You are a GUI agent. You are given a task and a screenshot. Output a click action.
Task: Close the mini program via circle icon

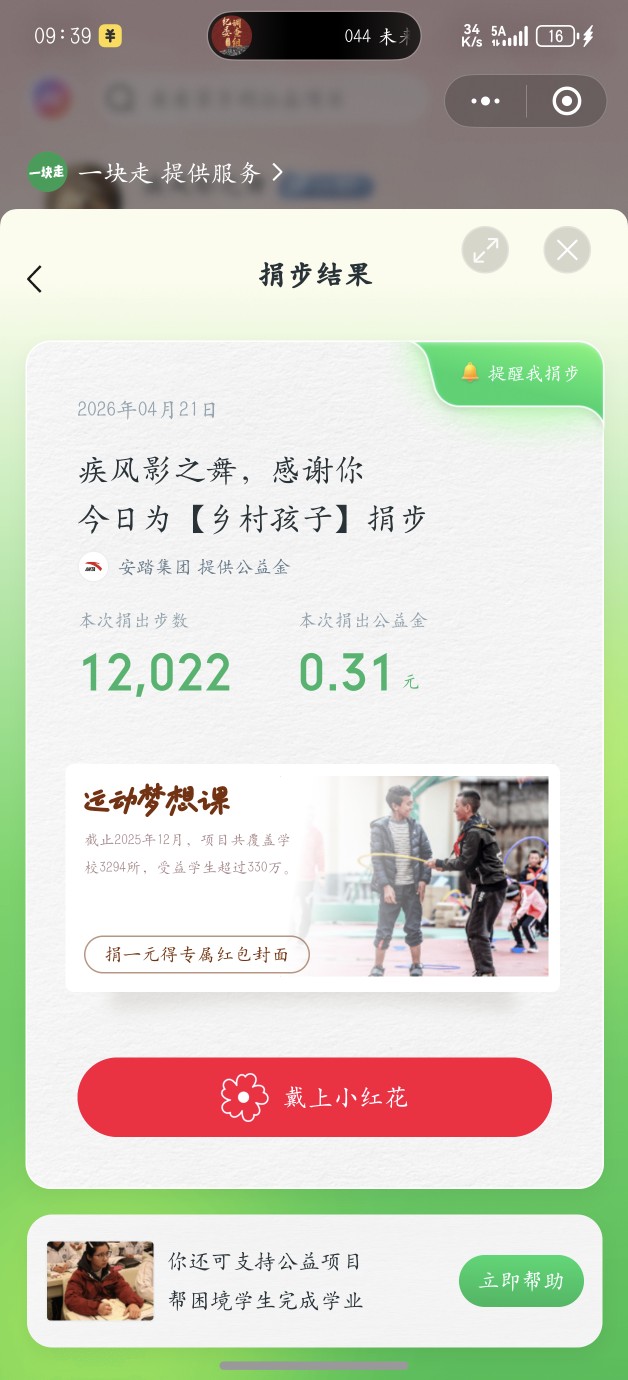pos(566,101)
